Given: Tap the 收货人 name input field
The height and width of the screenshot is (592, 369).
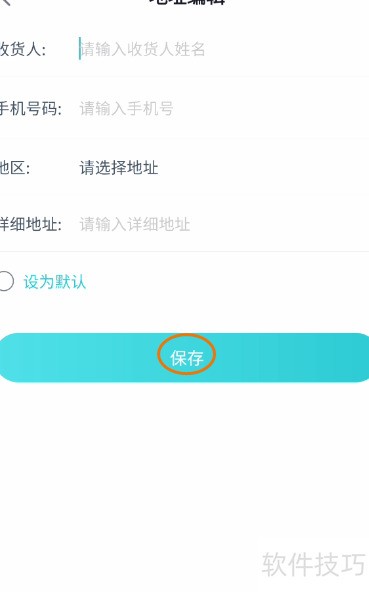Looking at the screenshot, I should click(x=224, y=49).
